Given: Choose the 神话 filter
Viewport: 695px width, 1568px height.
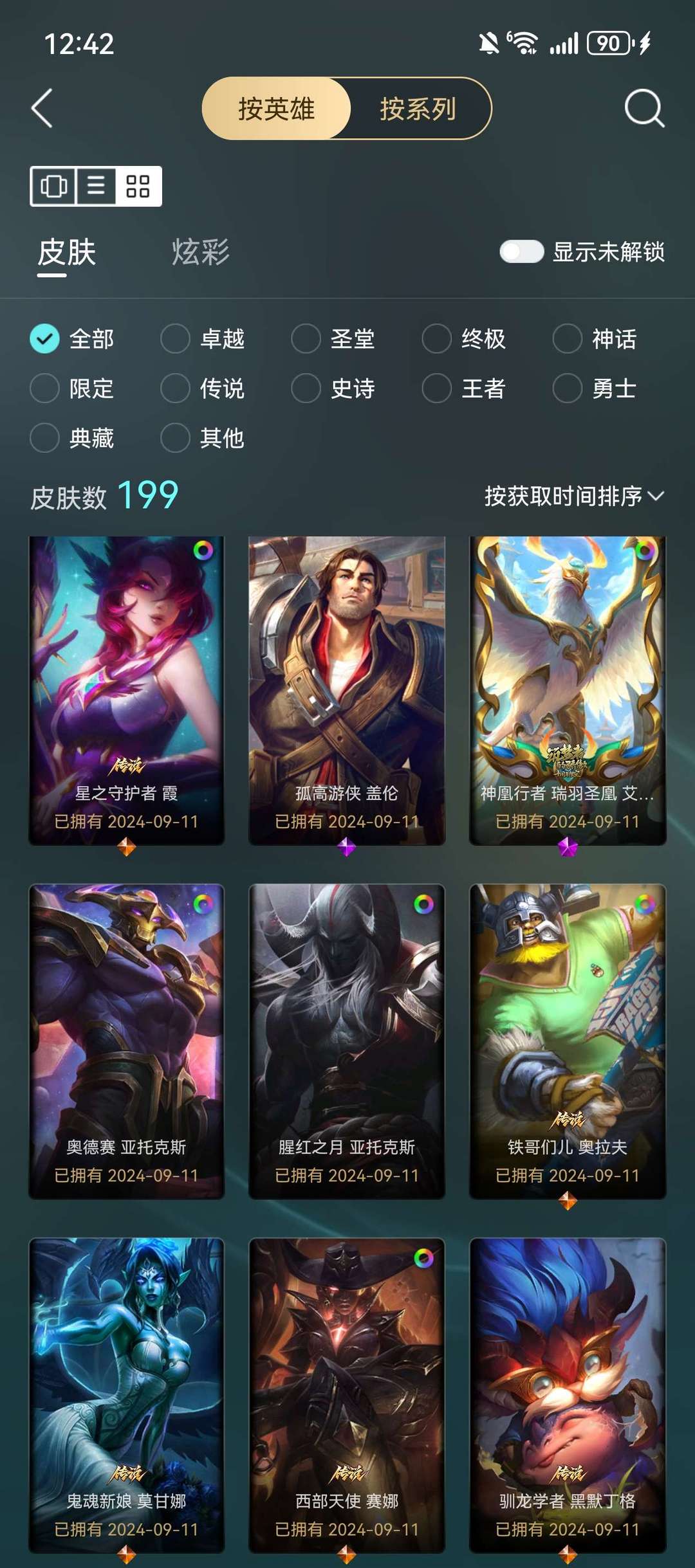Looking at the screenshot, I should [x=595, y=339].
